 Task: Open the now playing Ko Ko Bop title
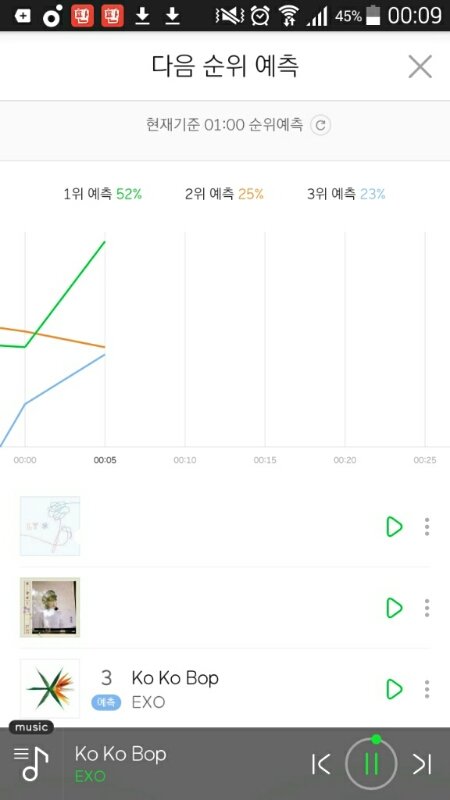coord(120,754)
